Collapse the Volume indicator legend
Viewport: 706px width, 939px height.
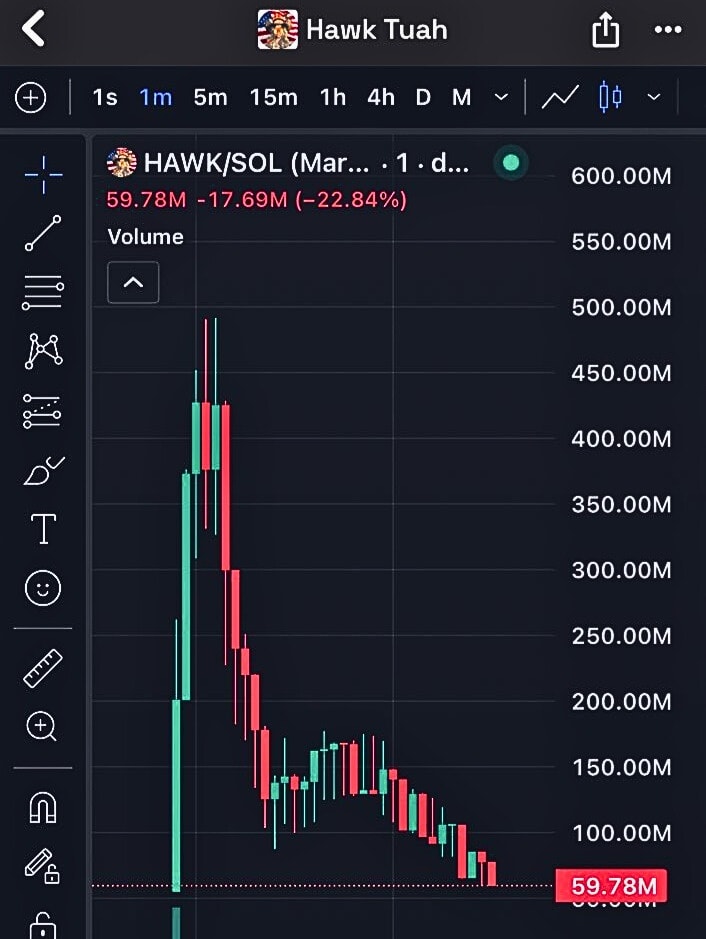tap(133, 283)
